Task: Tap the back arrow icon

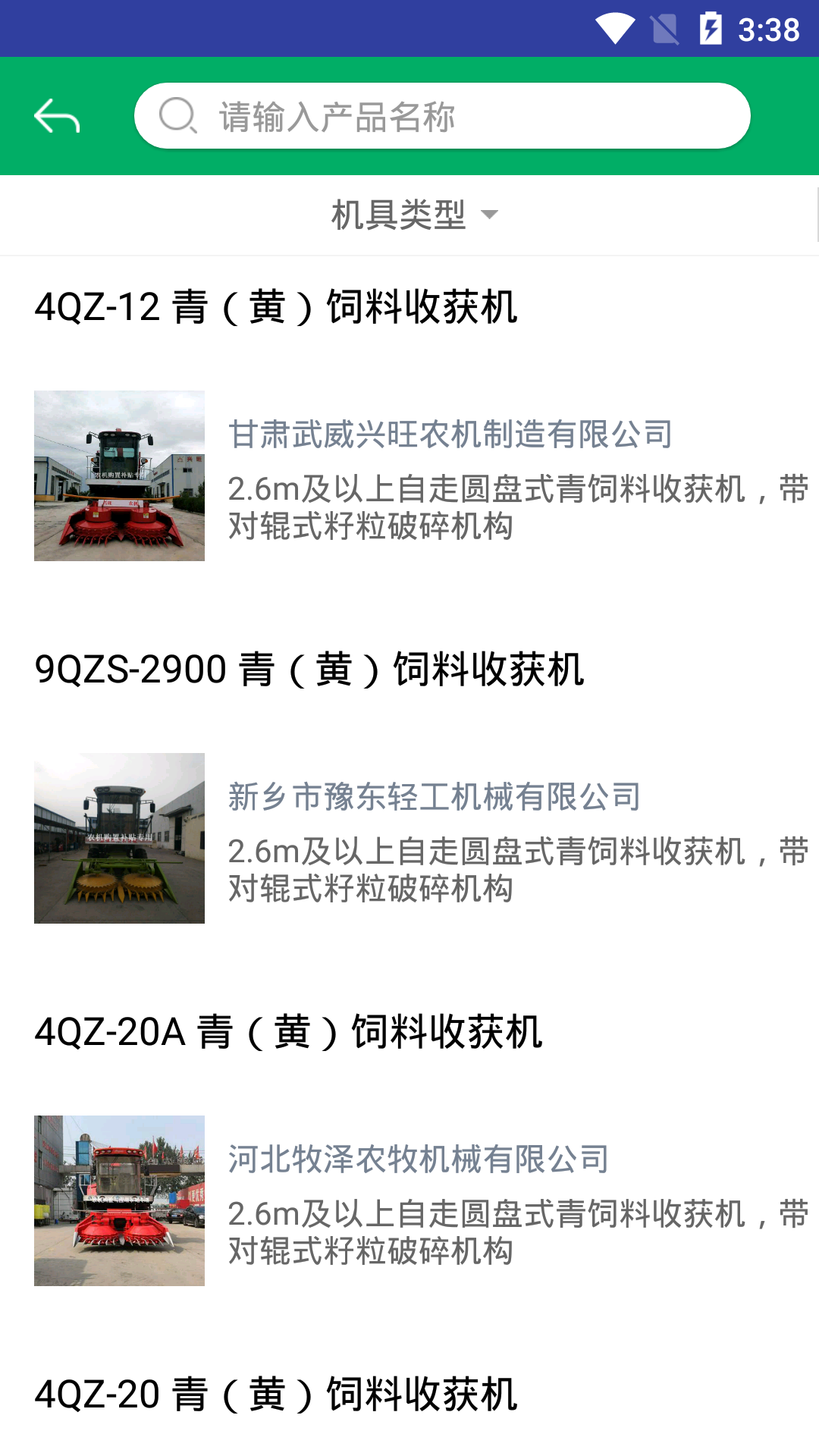Action: pos(55,115)
